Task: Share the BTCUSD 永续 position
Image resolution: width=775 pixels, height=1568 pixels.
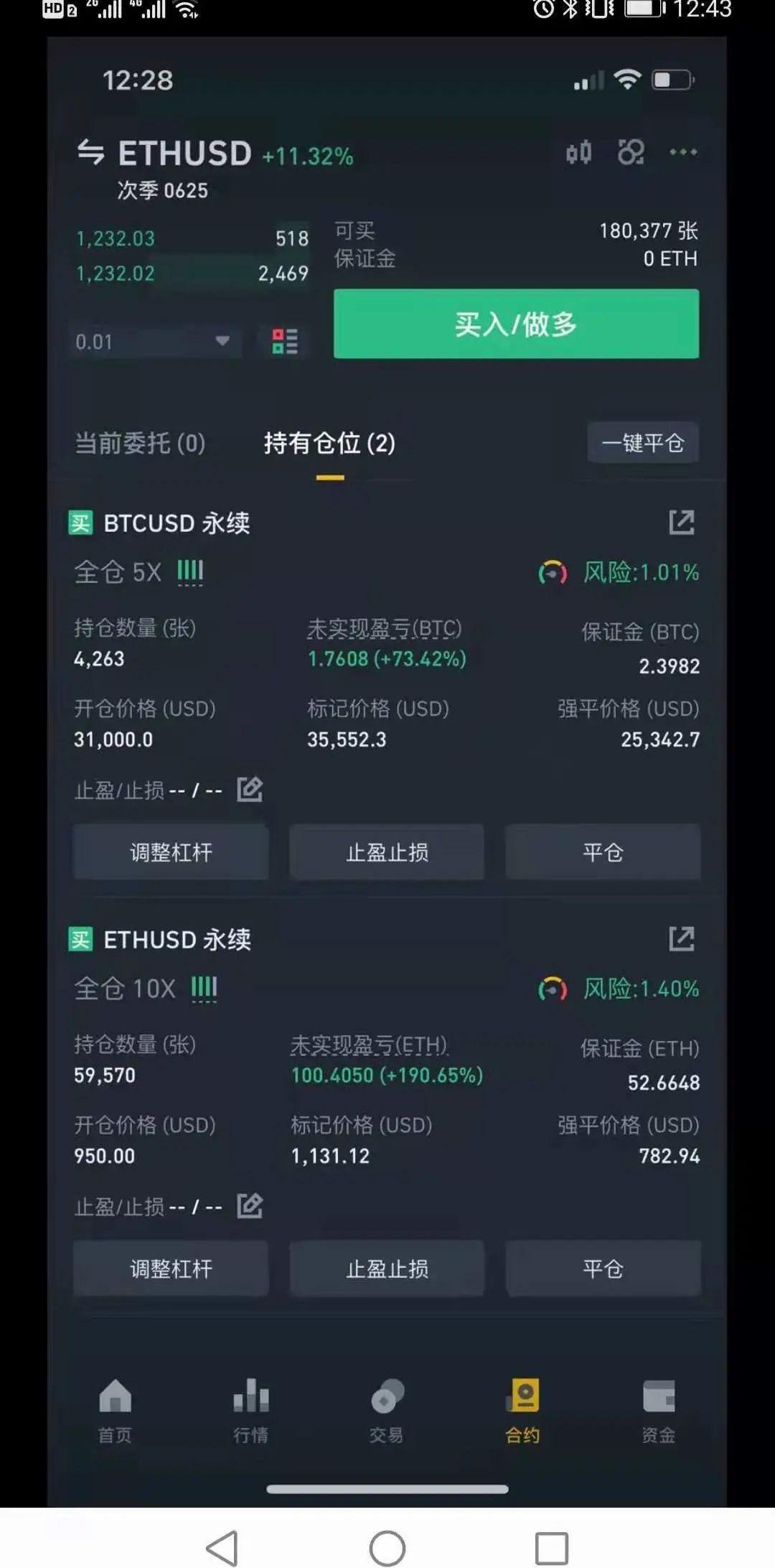Action: point(681,522)
